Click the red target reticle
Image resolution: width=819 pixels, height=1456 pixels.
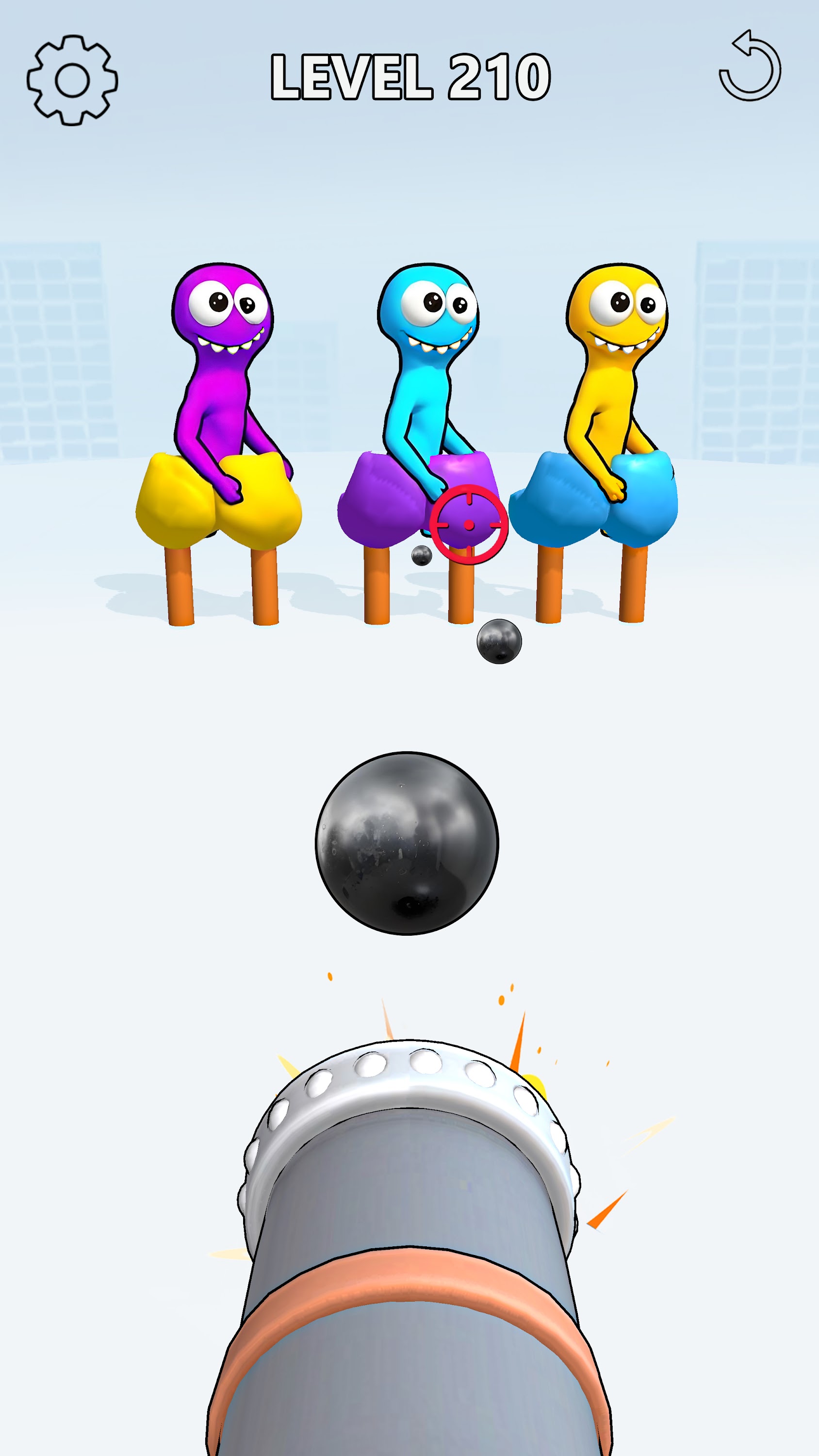(x=468, y=526)
